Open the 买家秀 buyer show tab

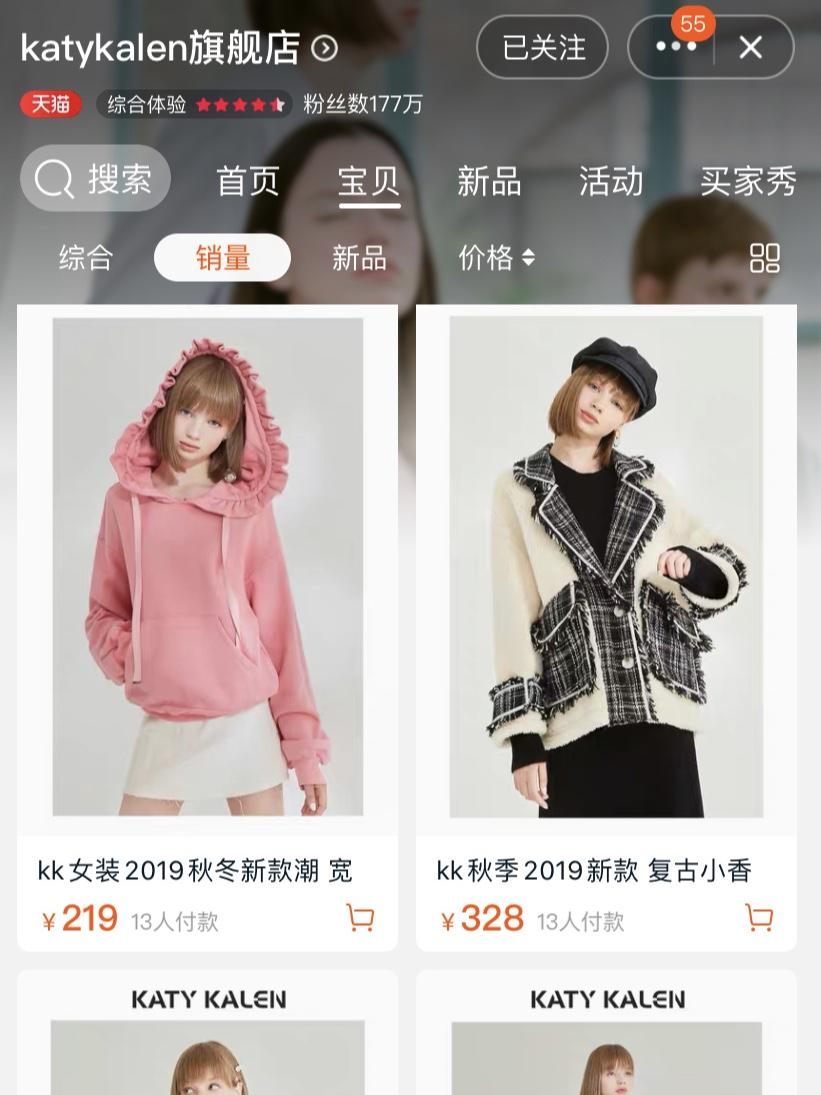pos(748,181)
